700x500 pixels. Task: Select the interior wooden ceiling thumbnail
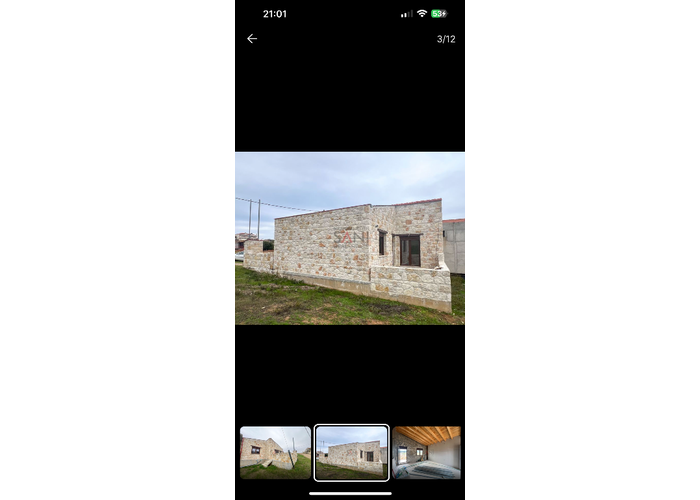click(x=427, y=452)
